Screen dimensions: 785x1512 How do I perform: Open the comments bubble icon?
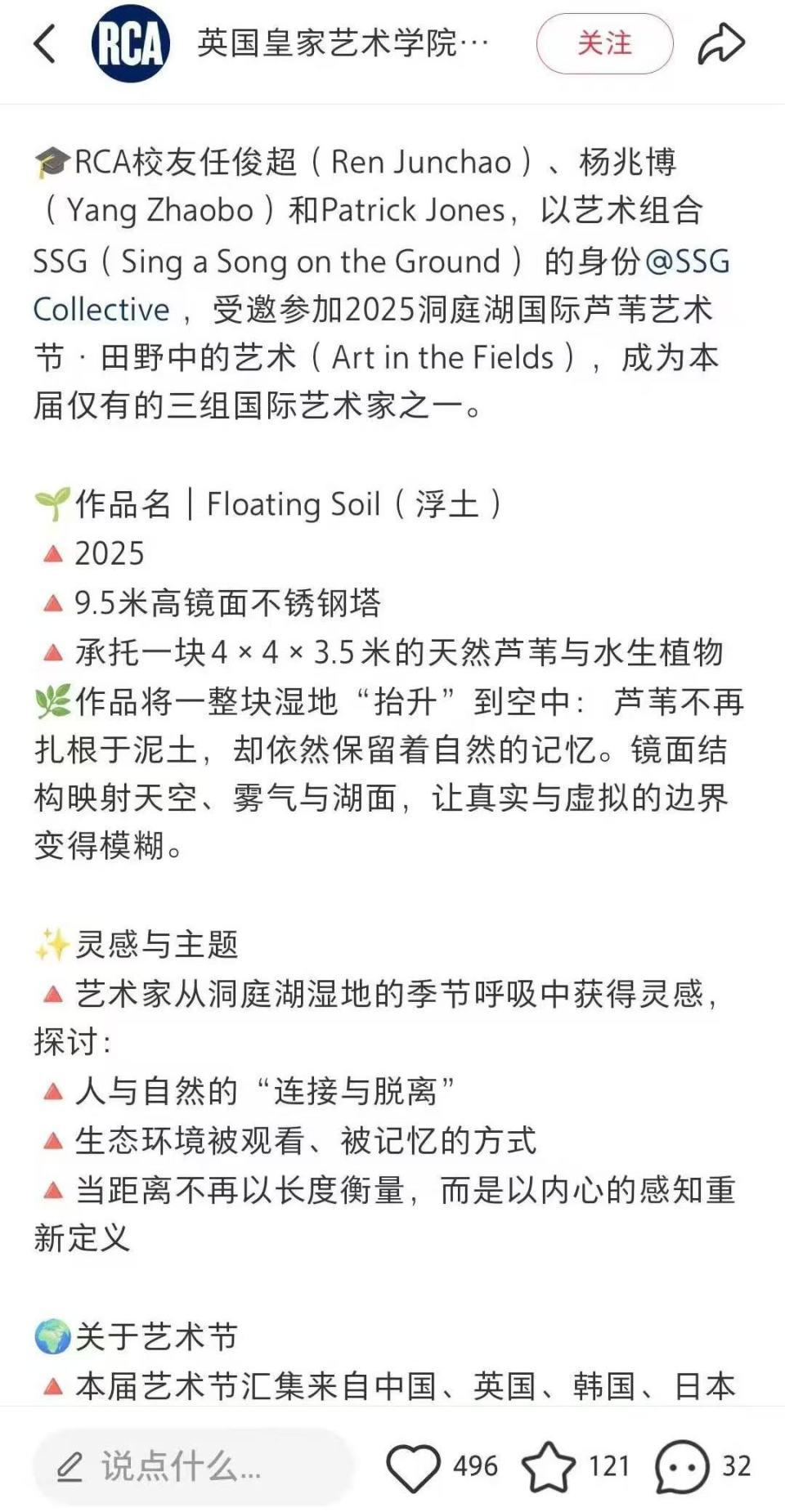681,1466
